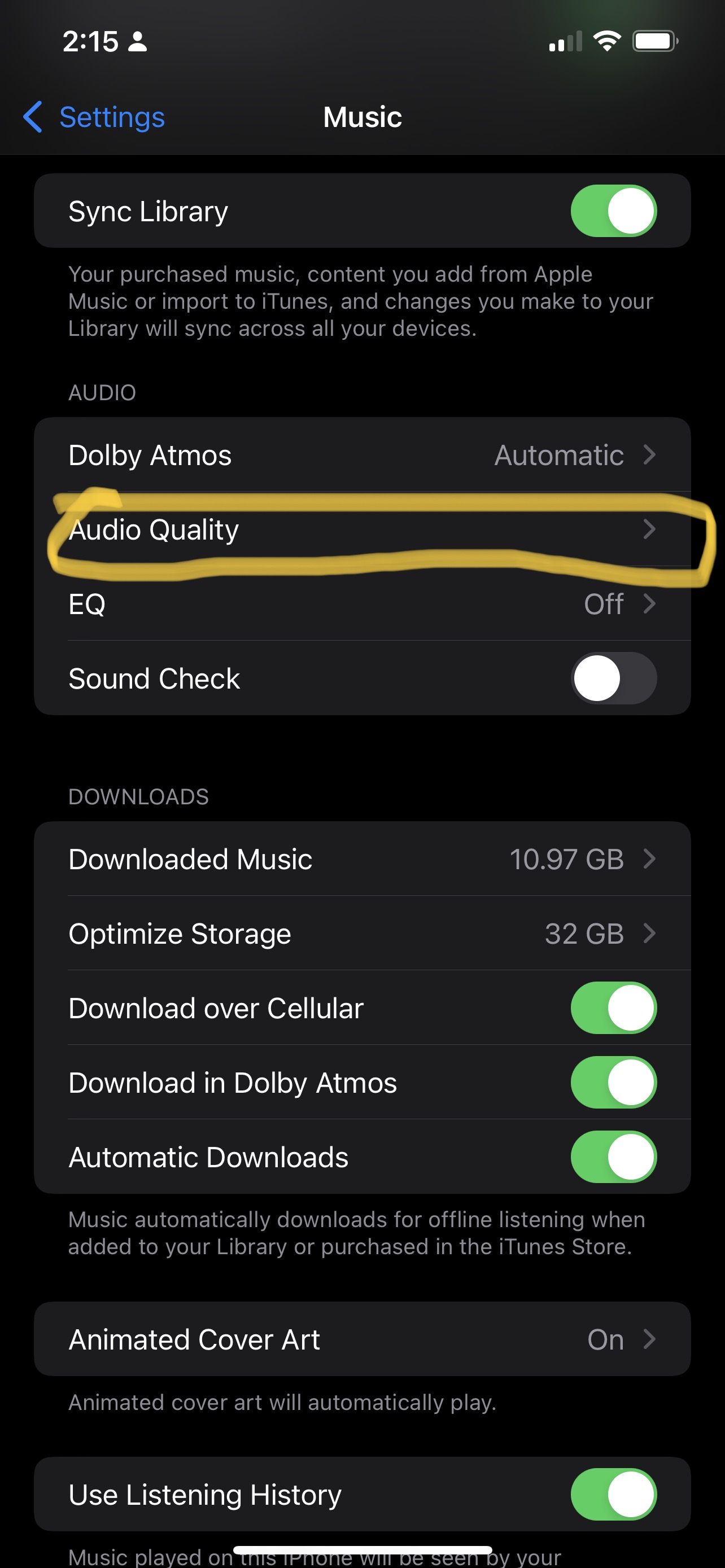725x1568 pixels.
Task: Open Optimize Storage settings
Action: (x=362, y=933)
